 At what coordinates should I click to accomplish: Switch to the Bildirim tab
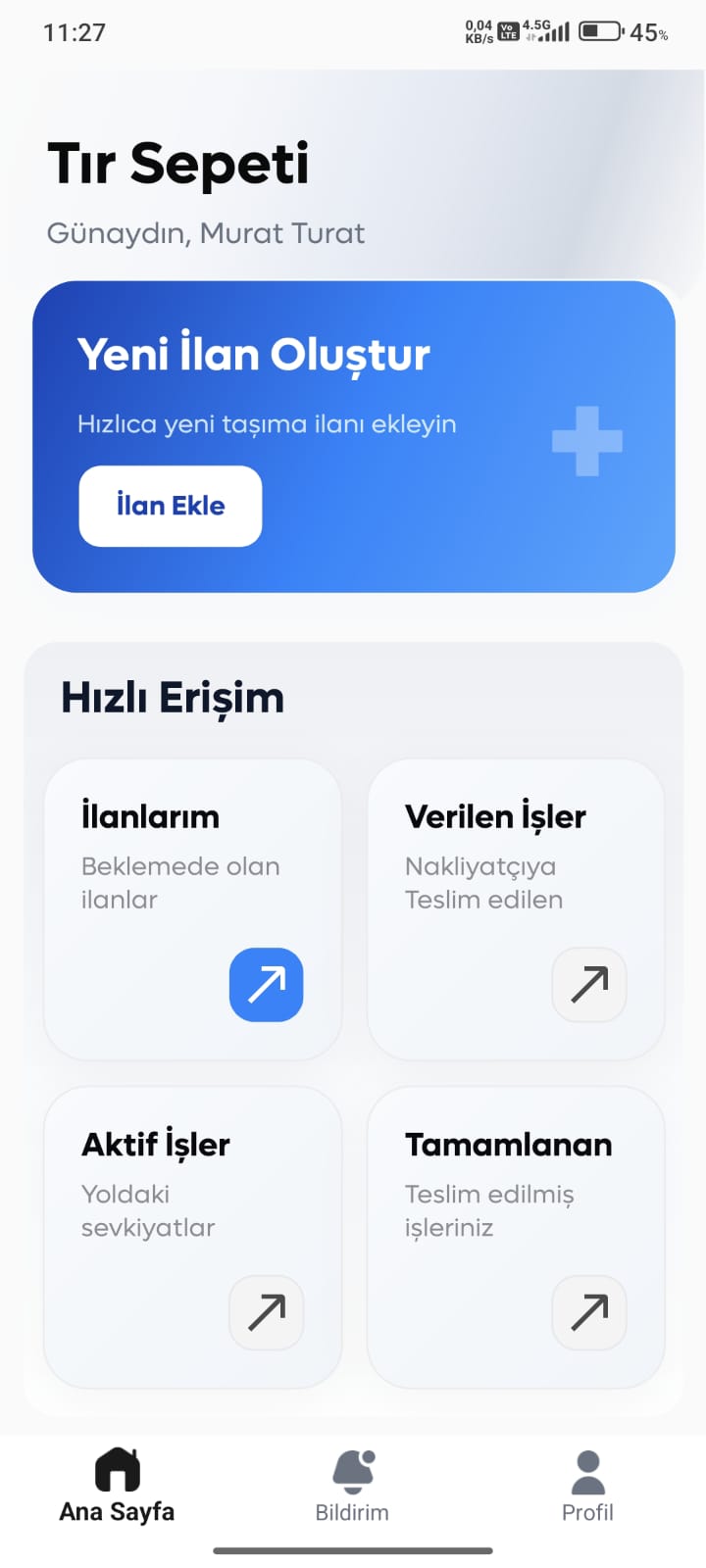point(352,1487)
